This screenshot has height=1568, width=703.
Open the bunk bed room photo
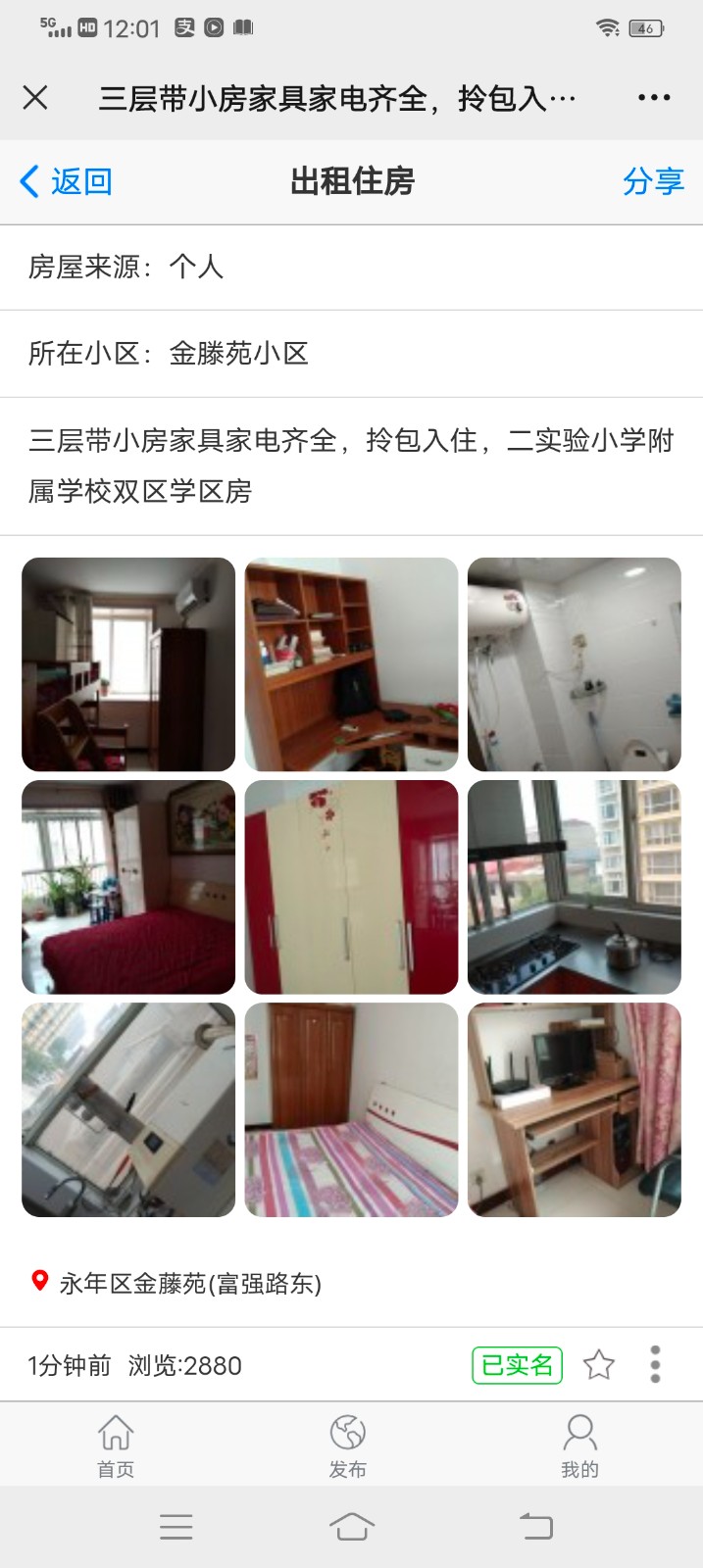(128, 664)
